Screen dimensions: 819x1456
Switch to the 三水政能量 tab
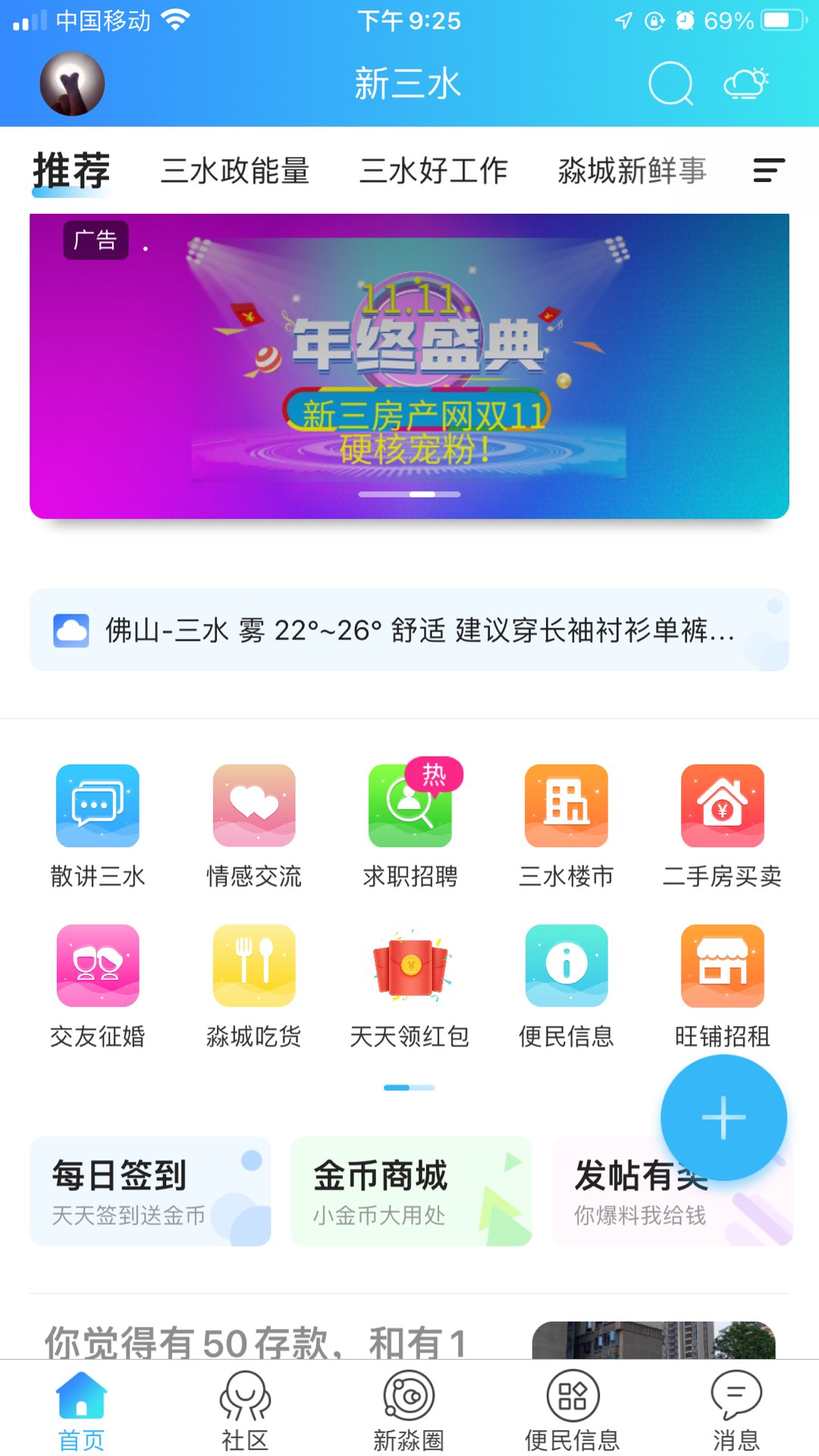pos(235,171)
